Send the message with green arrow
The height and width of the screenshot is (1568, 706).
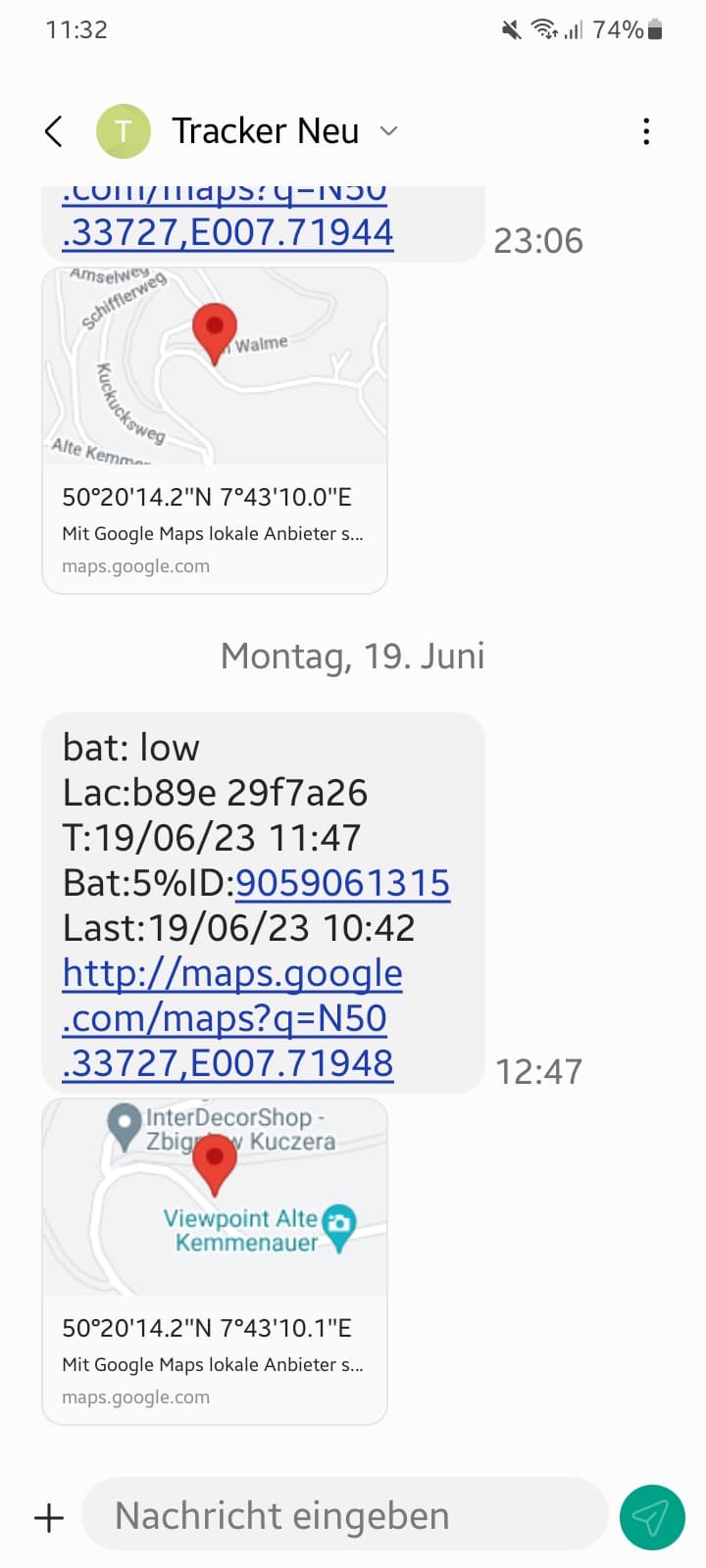[652, 1517]
